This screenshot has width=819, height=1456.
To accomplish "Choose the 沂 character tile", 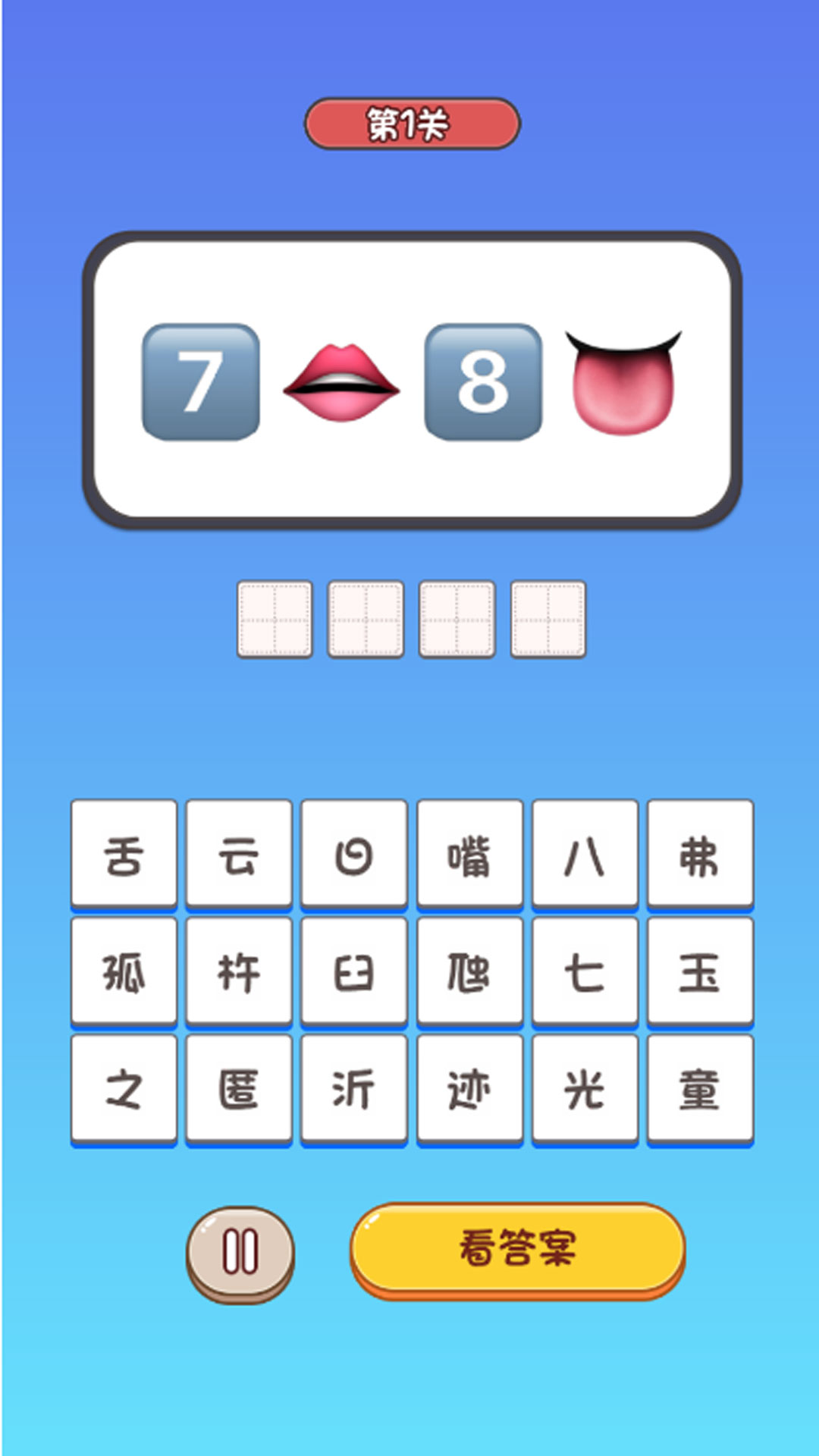I will click(x=354, y=1090).
